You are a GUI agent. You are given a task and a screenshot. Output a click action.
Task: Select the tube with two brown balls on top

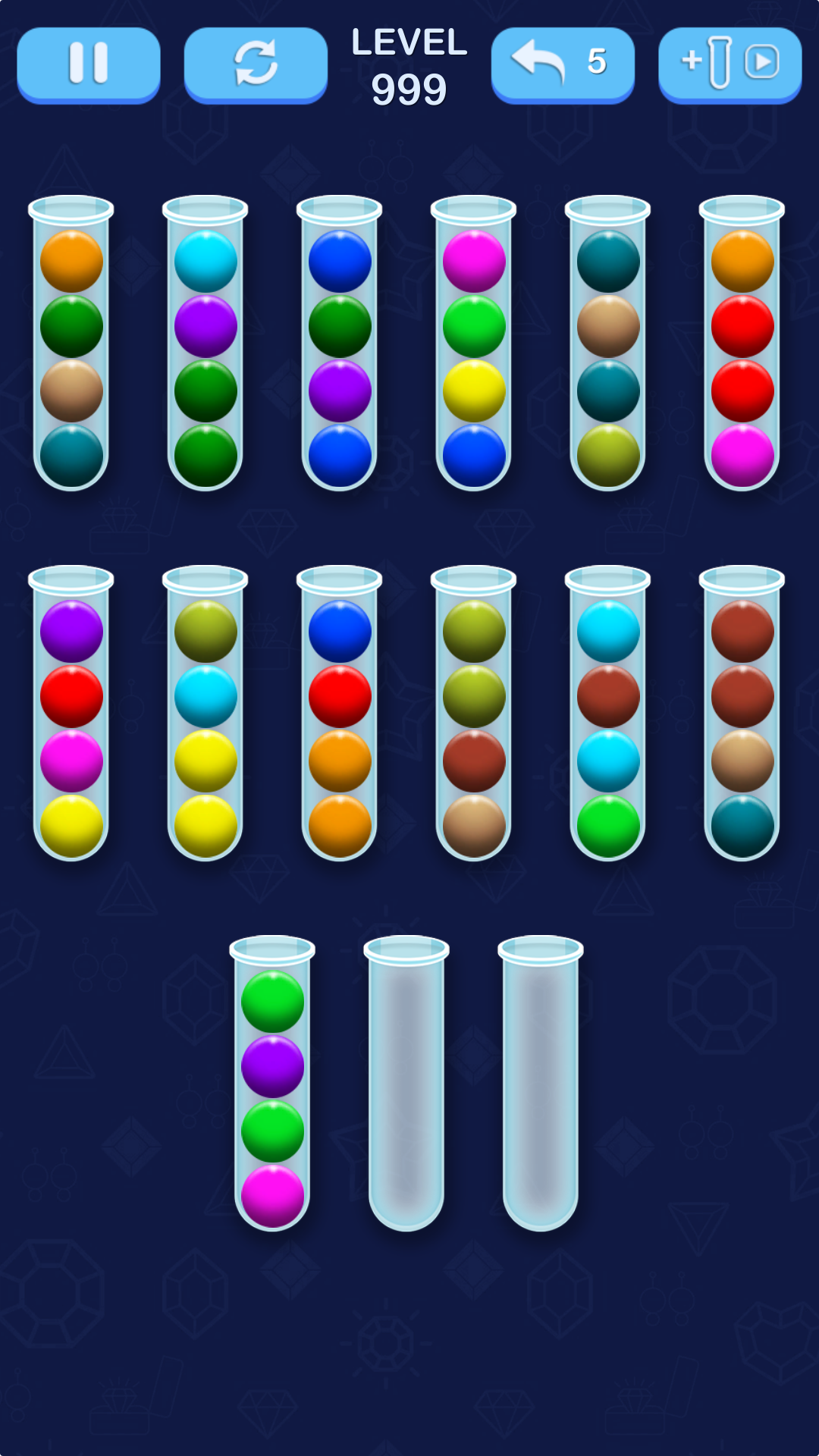tap(742, 714)
